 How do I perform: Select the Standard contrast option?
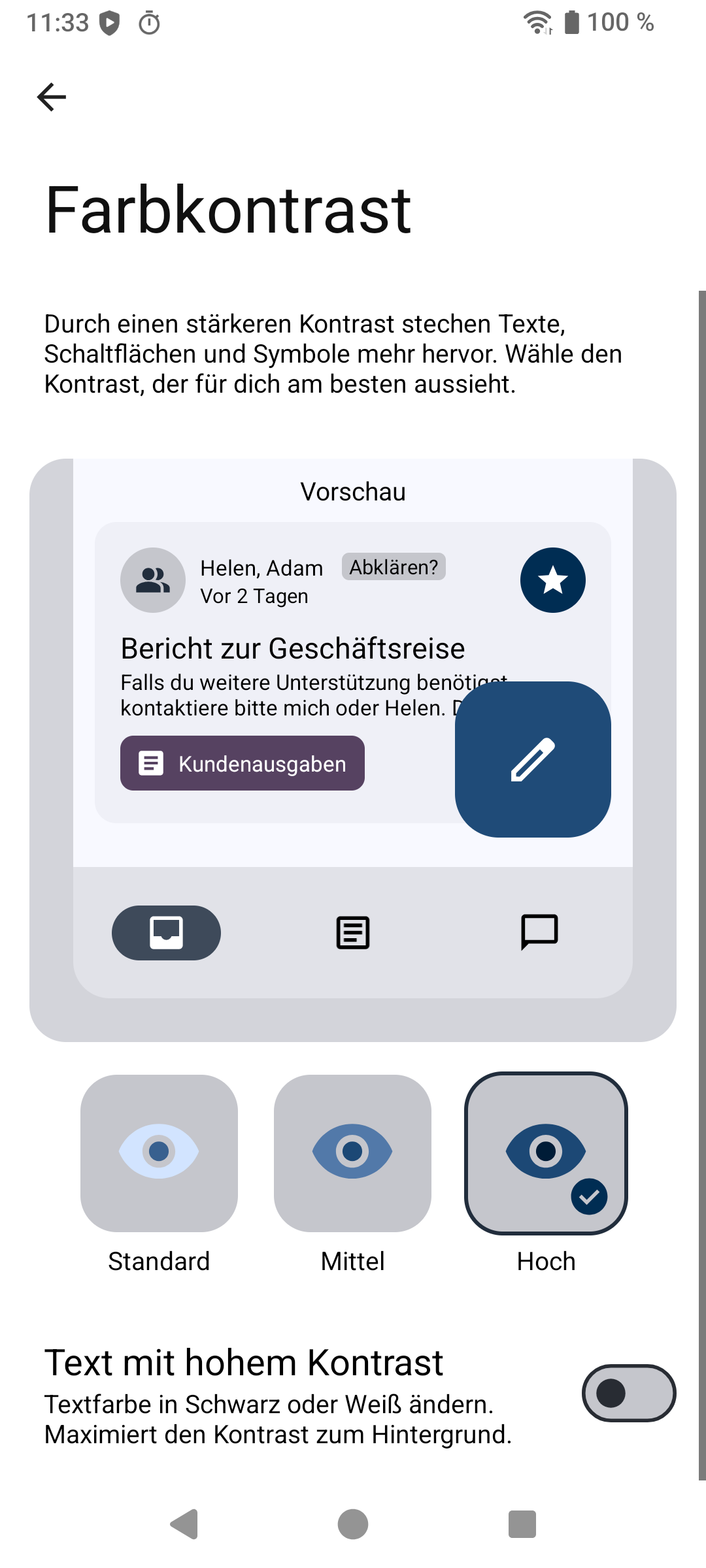pyautogui.click(x=159, y=1153)
